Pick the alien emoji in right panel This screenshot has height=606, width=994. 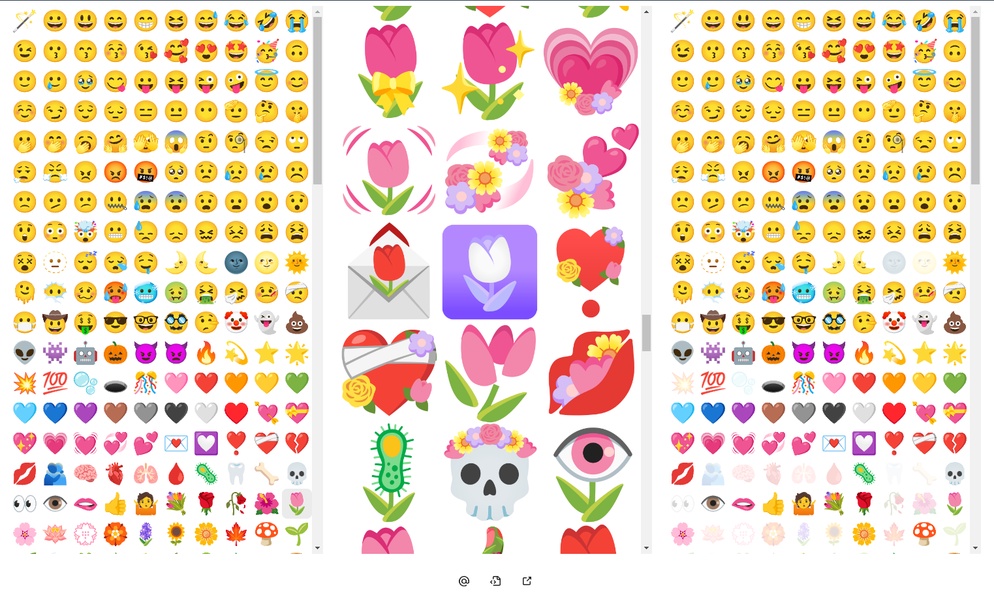pos(682,352)
